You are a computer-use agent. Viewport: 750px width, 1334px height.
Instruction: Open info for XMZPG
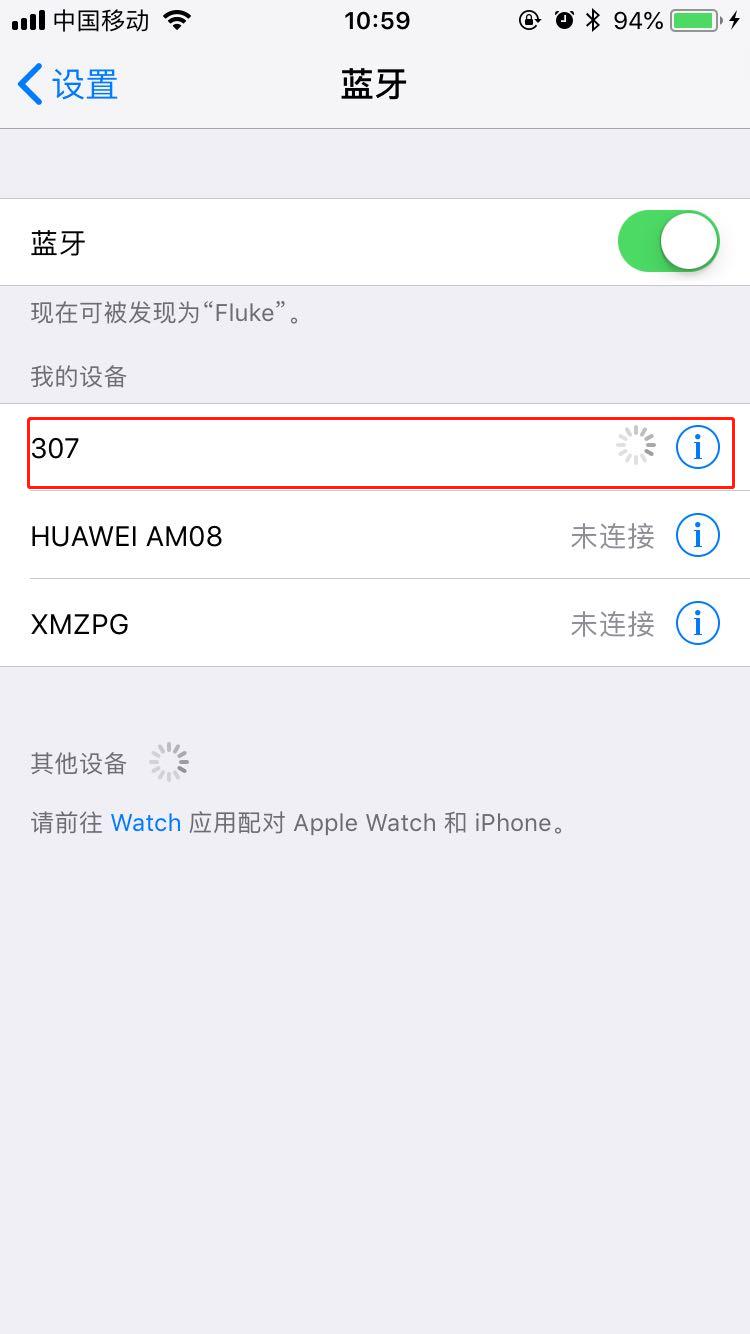697,623
